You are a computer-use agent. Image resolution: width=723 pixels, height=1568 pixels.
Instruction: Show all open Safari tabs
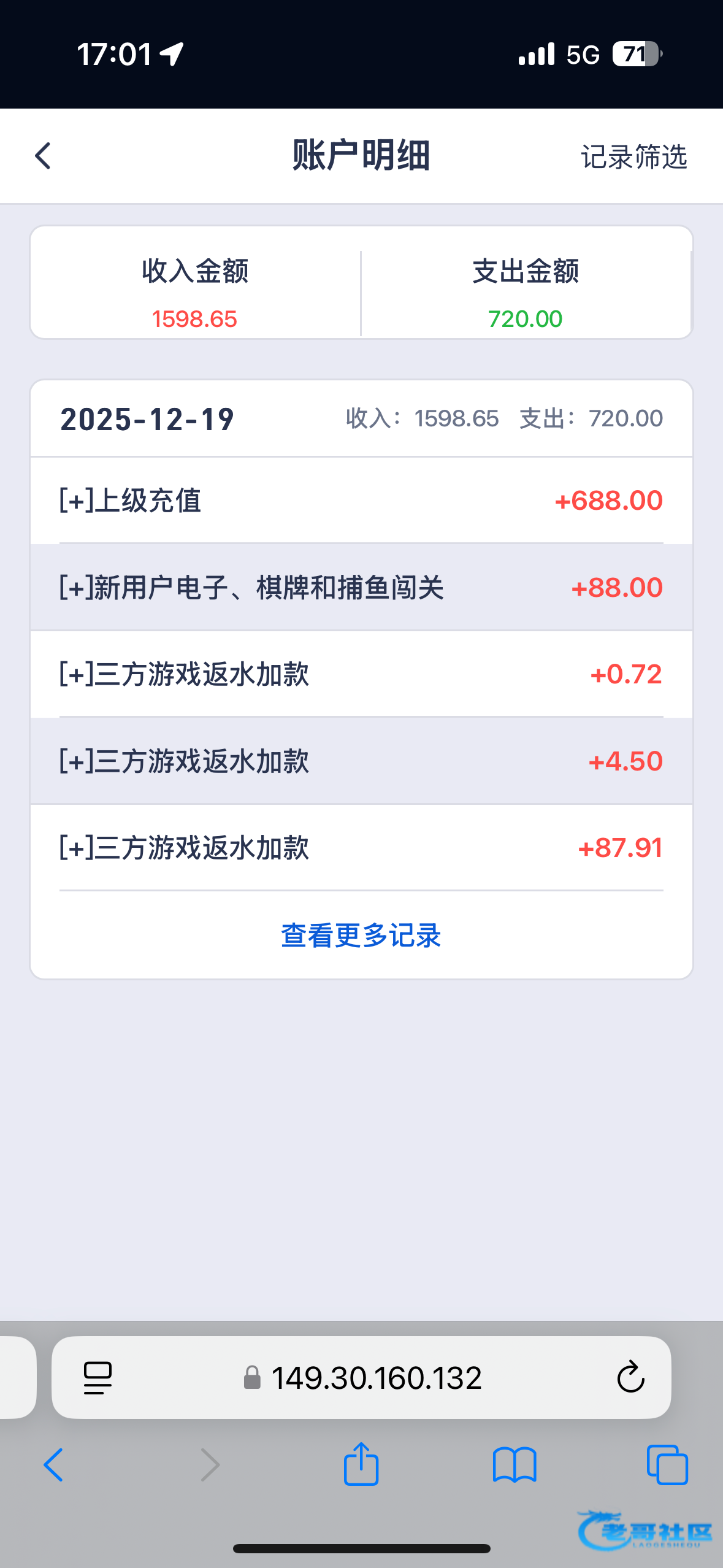tap(667, 1465)
